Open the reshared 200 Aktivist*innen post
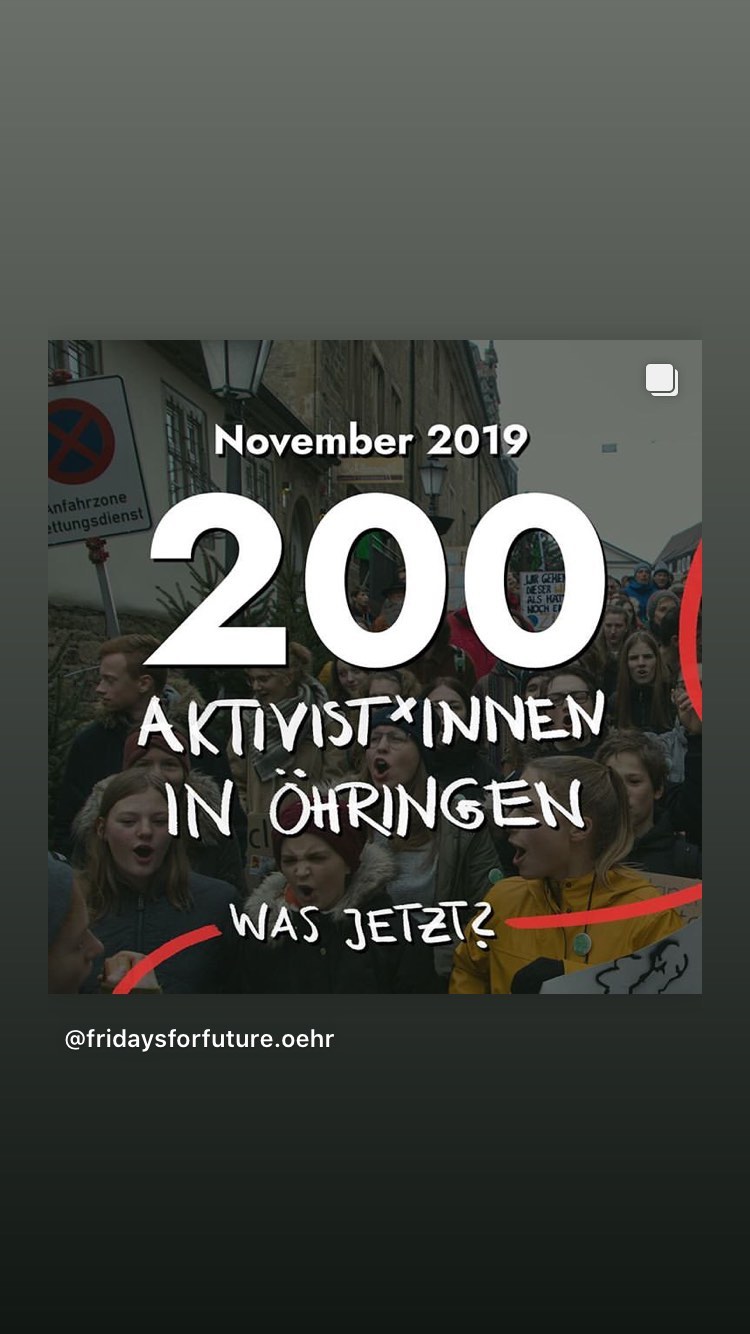Screen dimensions: 750x1334 (x=375, y=666)
